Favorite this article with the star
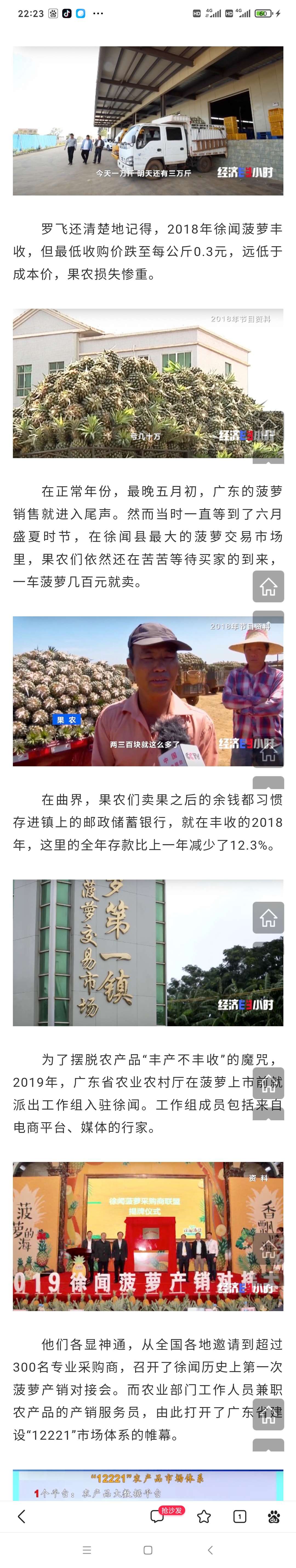 (x=204, y=1516)
